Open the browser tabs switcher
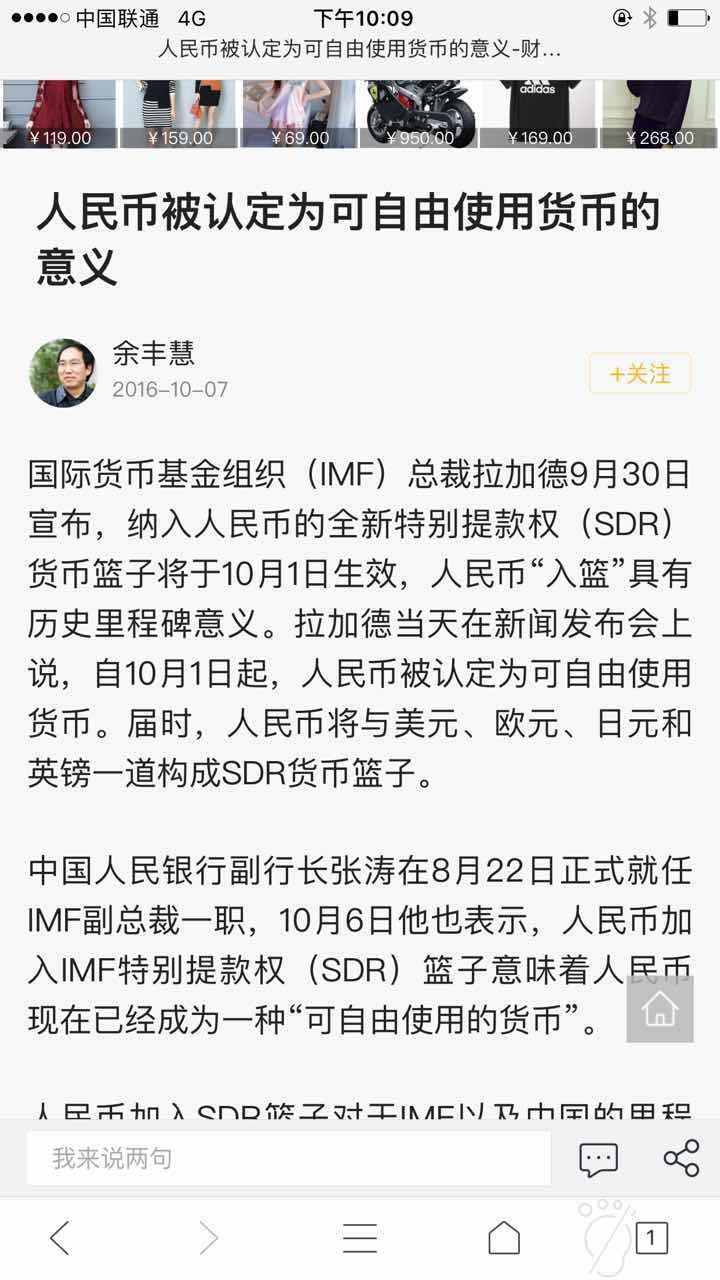 (x=651, y=1239)
